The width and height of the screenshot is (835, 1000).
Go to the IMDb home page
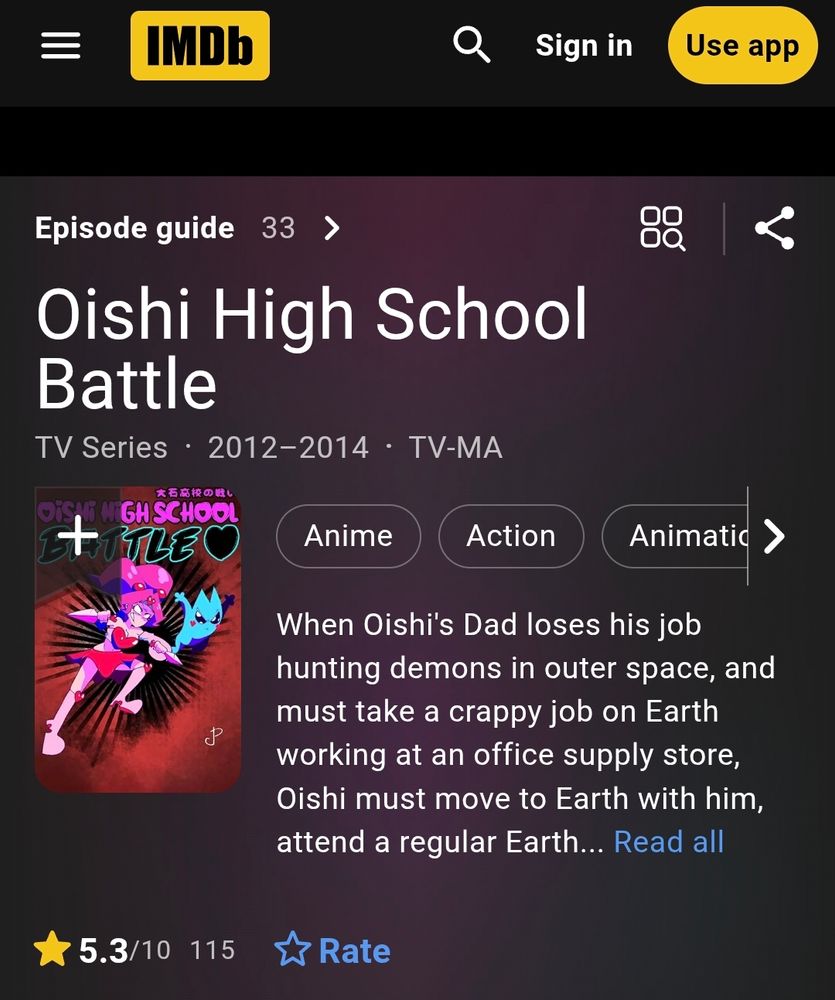click(x=200, y=46)
